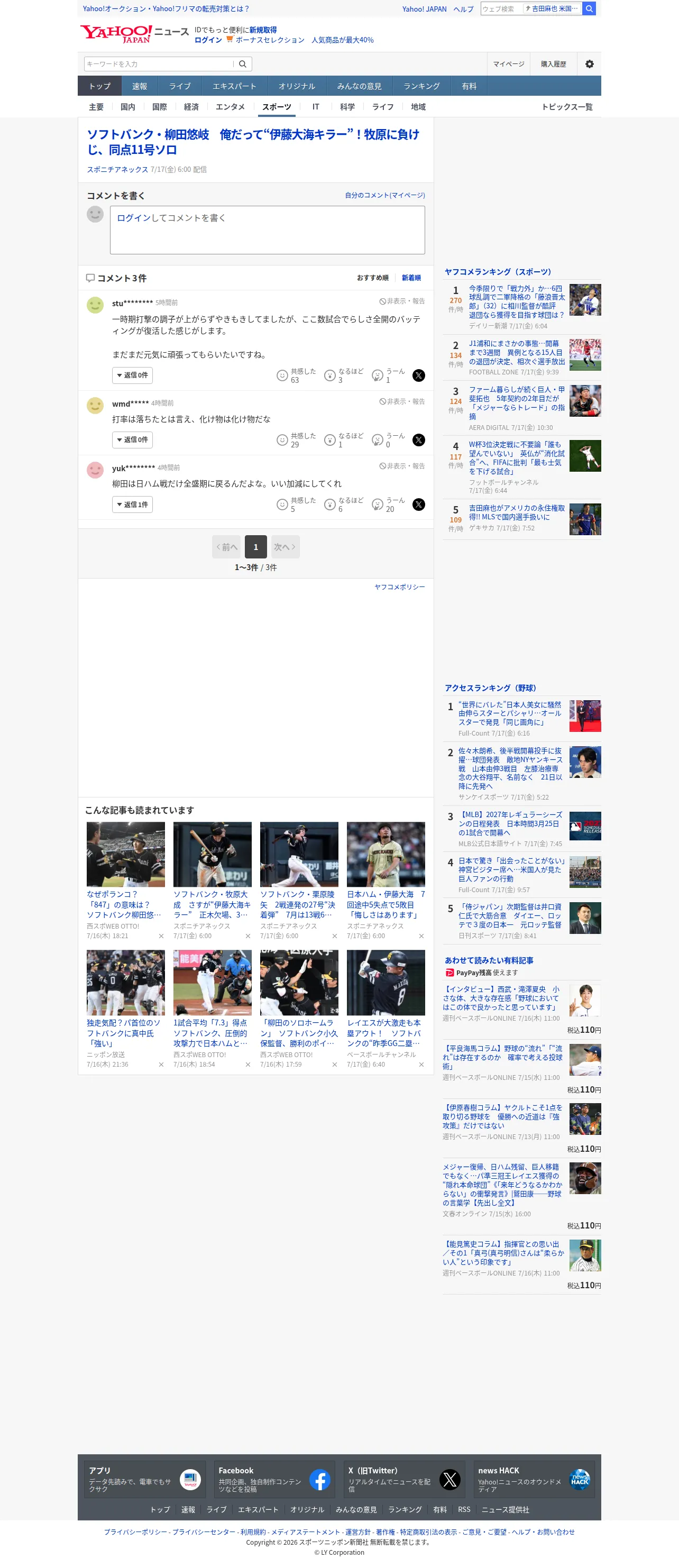Dismiss the 日本ハム・伊藤大海 recommended article
The image size is (679, 1568).
pyautogui.click(x=421, y=936)
